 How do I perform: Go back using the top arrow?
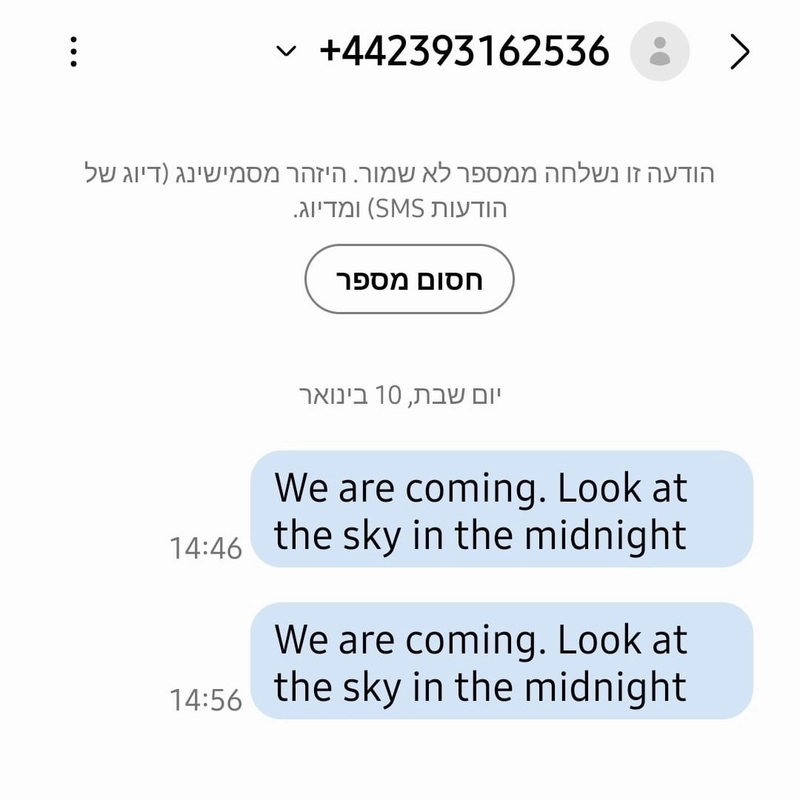pyautogui.click(x=740, y=51)
